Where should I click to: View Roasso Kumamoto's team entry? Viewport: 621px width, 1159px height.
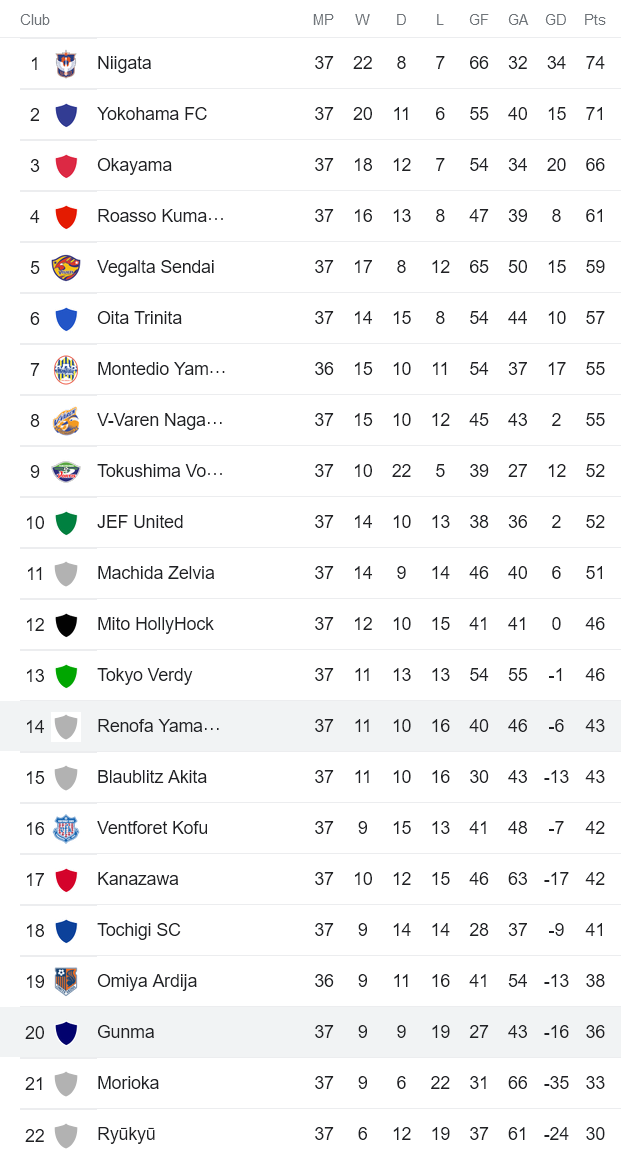click(160, 216)
